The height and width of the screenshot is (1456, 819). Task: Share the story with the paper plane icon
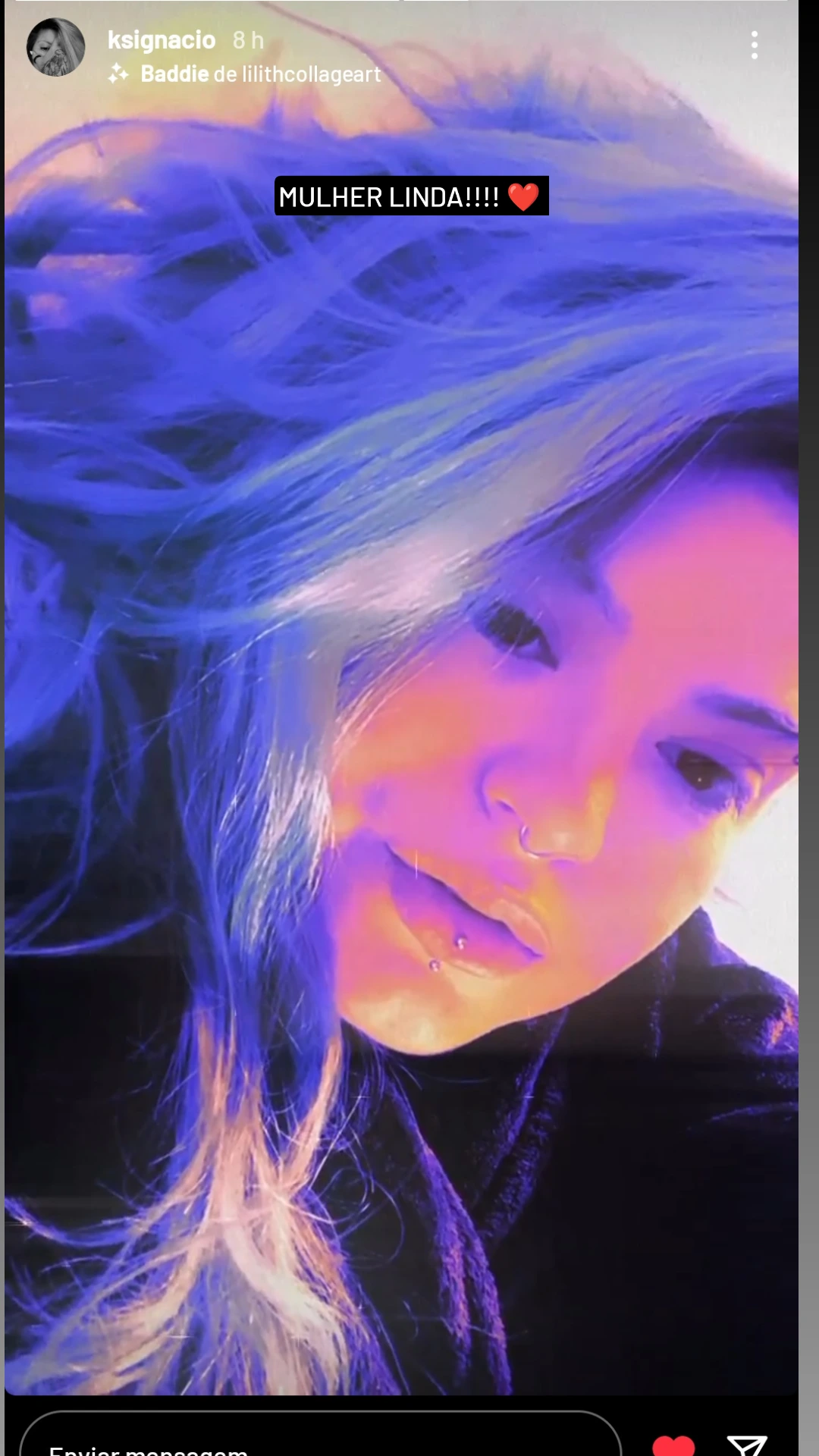(x=747, y=1445)
